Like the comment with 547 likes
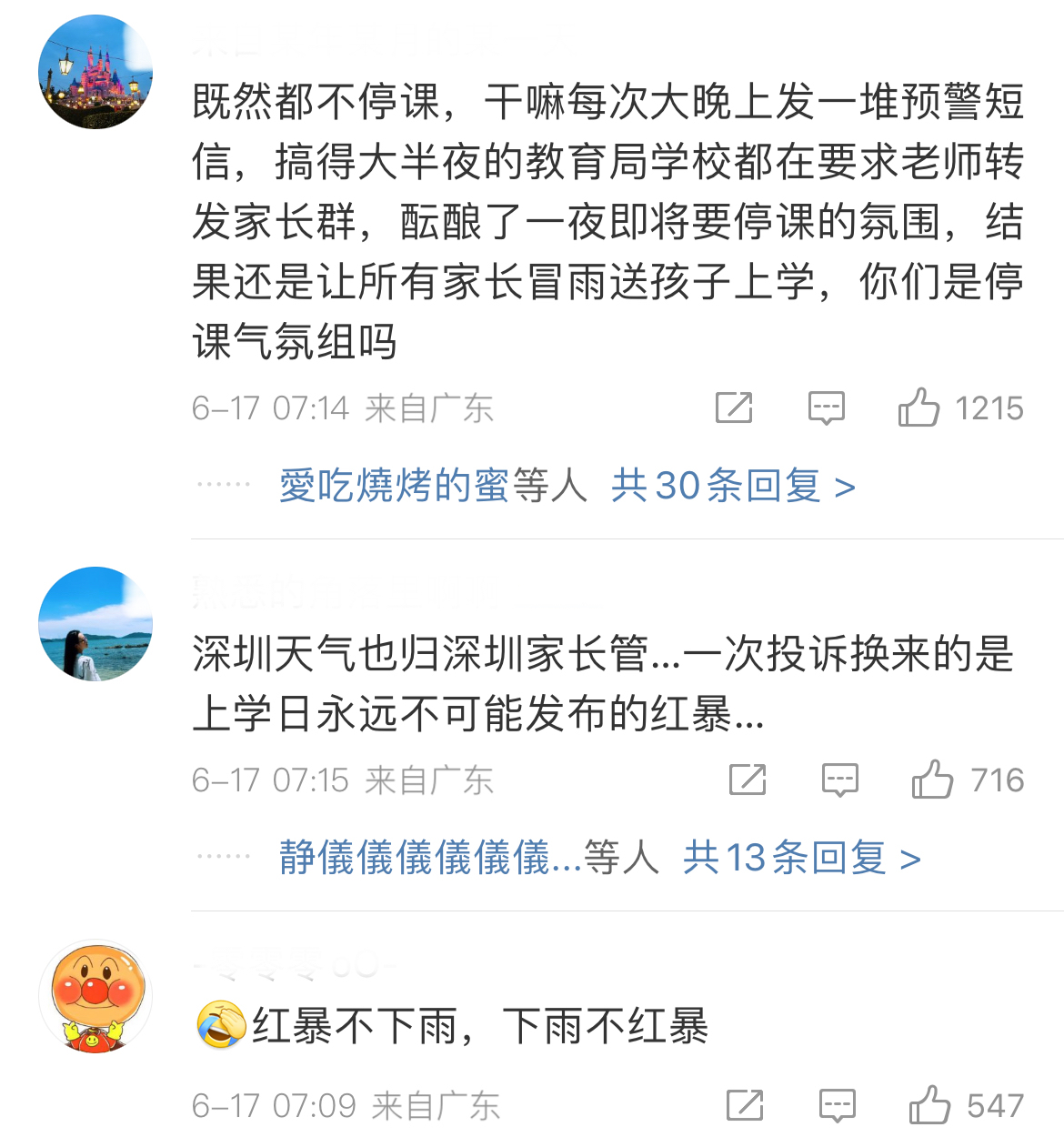 coord(929,1105)
